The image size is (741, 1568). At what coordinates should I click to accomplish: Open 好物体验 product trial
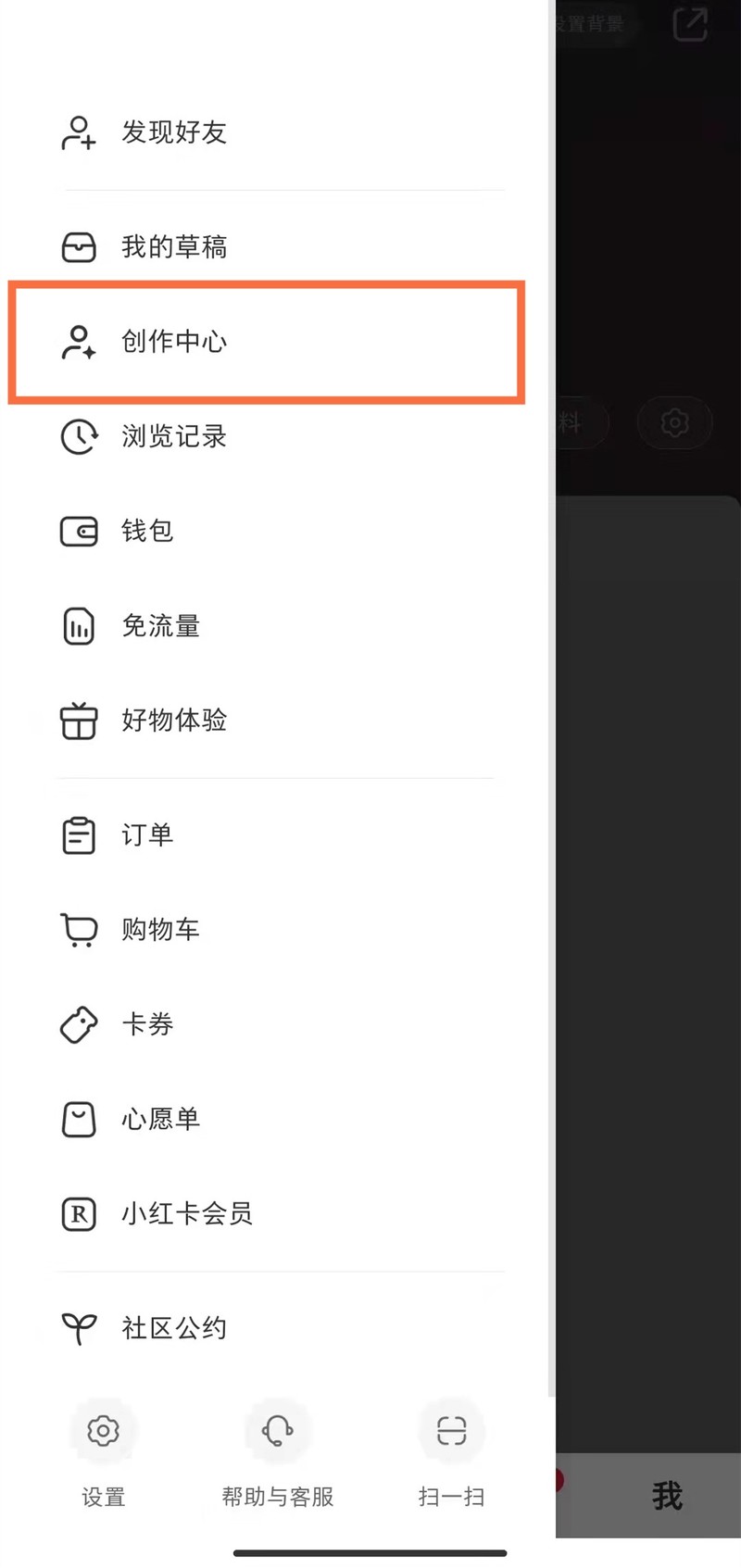(174, 721)
